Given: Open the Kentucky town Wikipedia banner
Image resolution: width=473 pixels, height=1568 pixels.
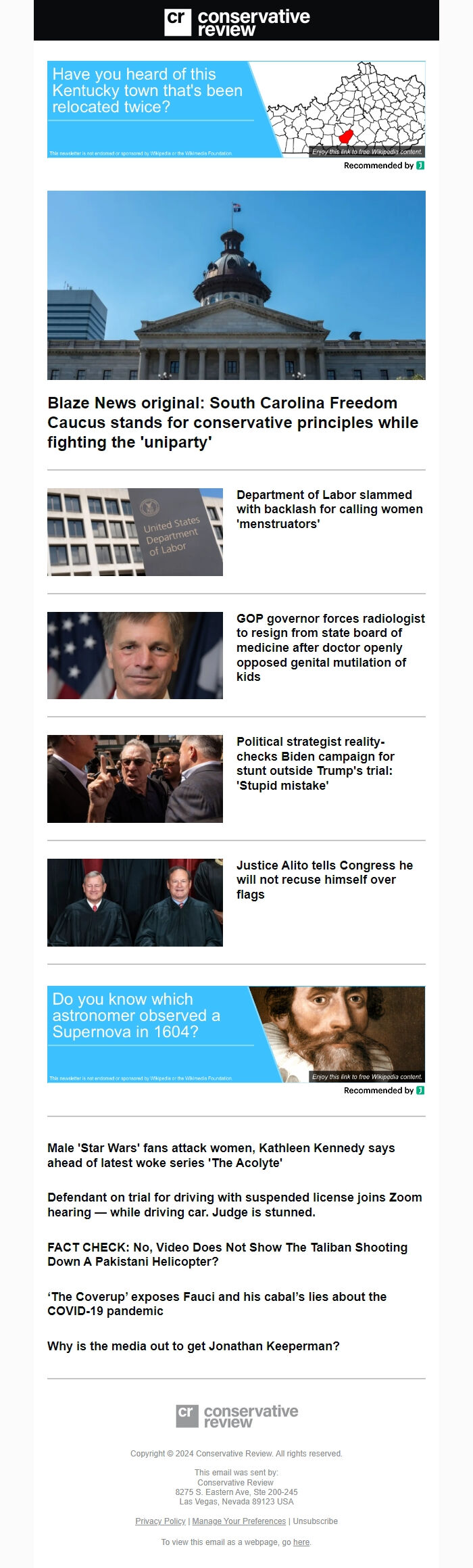Looking at the screenshot, I should coord(236,110).
